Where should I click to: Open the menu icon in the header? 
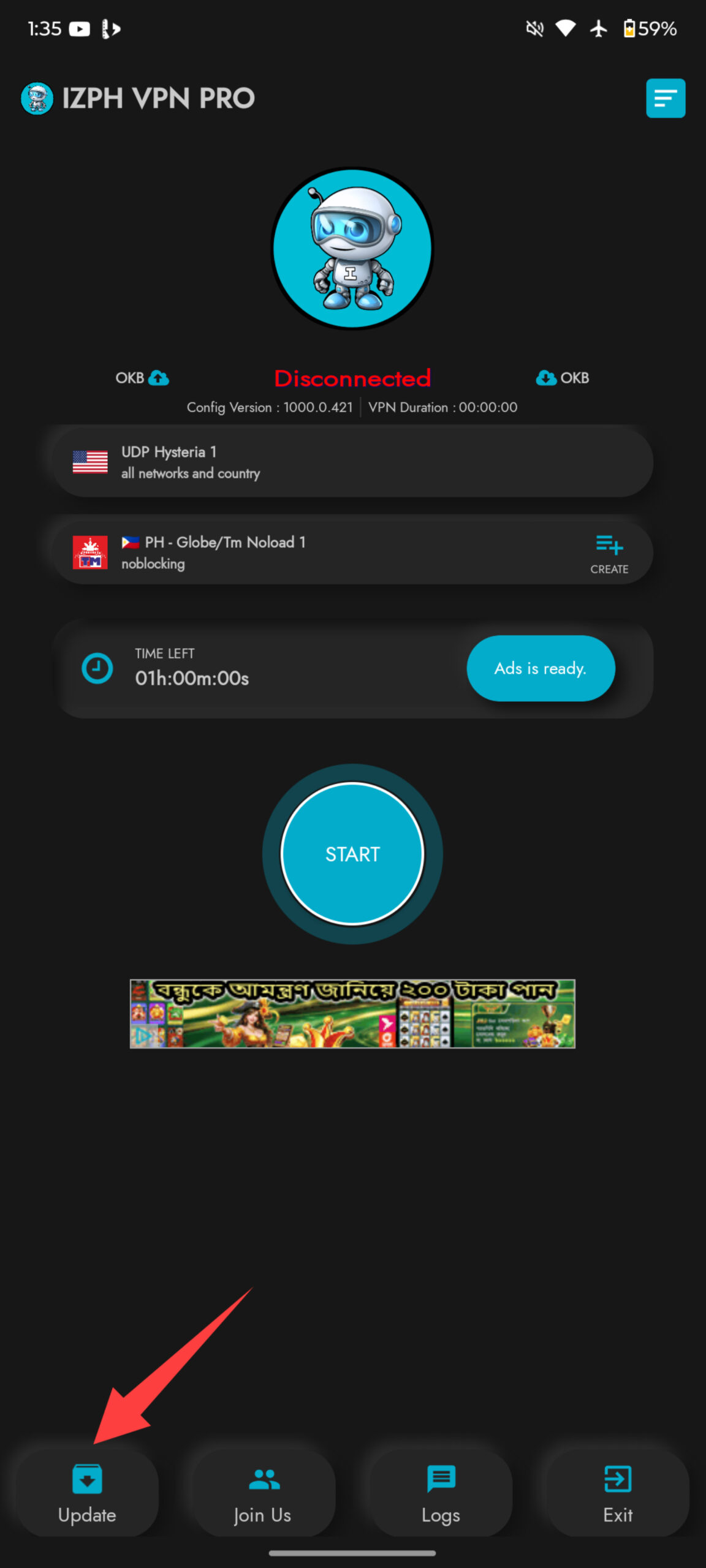[x=665, y=98]
